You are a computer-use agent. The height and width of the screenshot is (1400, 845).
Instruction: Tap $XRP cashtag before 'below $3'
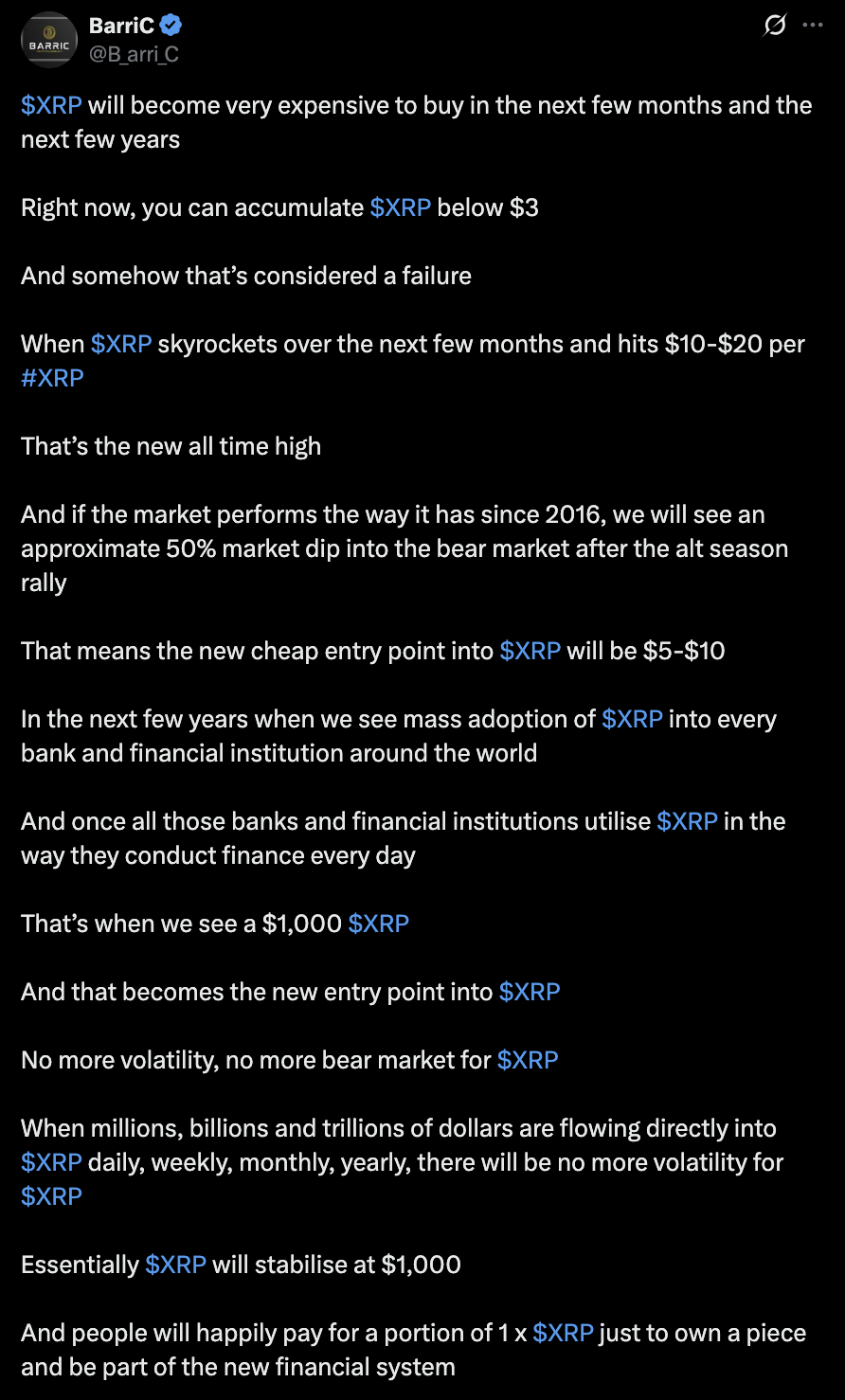[x=401, y=207]
